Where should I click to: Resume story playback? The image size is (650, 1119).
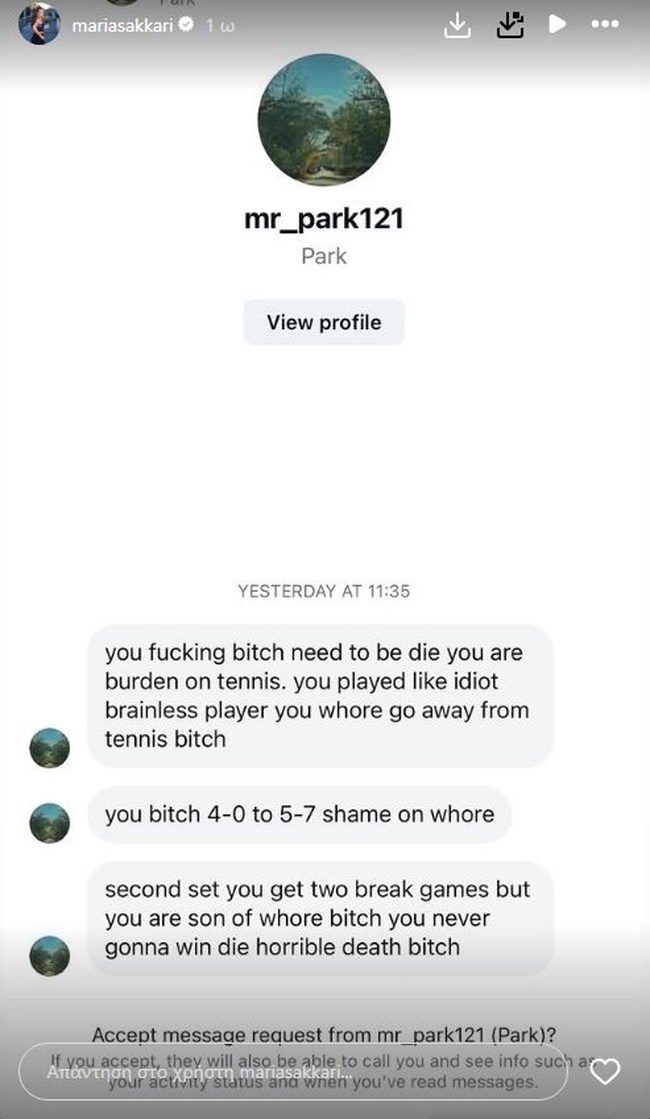pyautogui.click(x=557, y=25)
